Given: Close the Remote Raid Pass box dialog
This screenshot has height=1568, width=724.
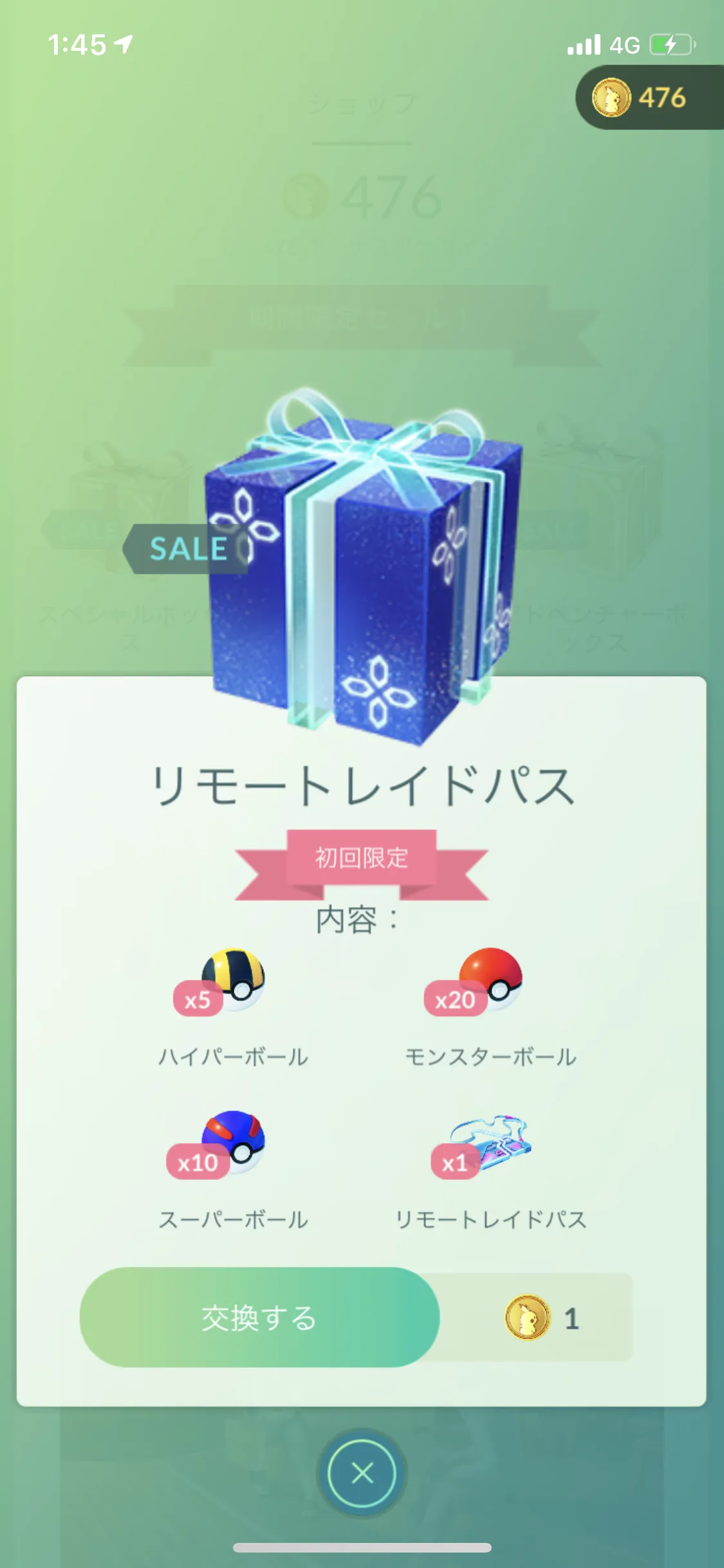Looking at the screenshot, I should 362,1473.
